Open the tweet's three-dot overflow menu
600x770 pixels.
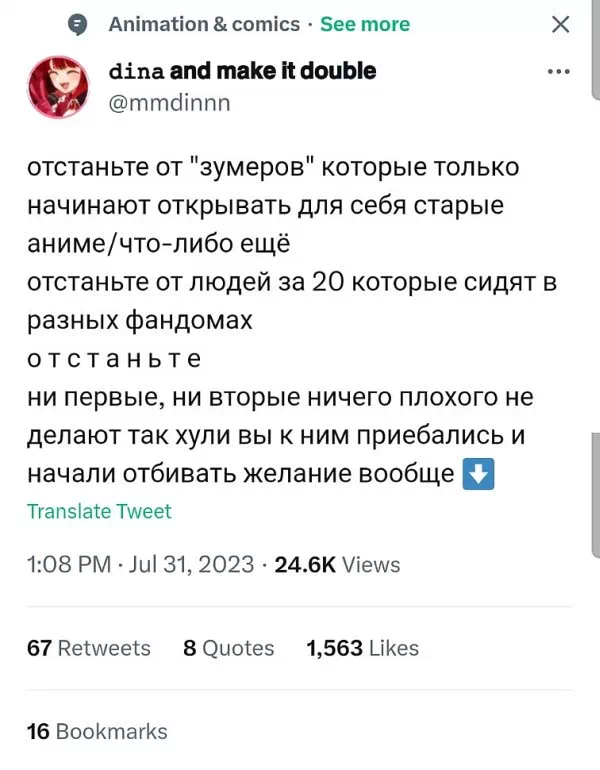click(x=560, y=73)
